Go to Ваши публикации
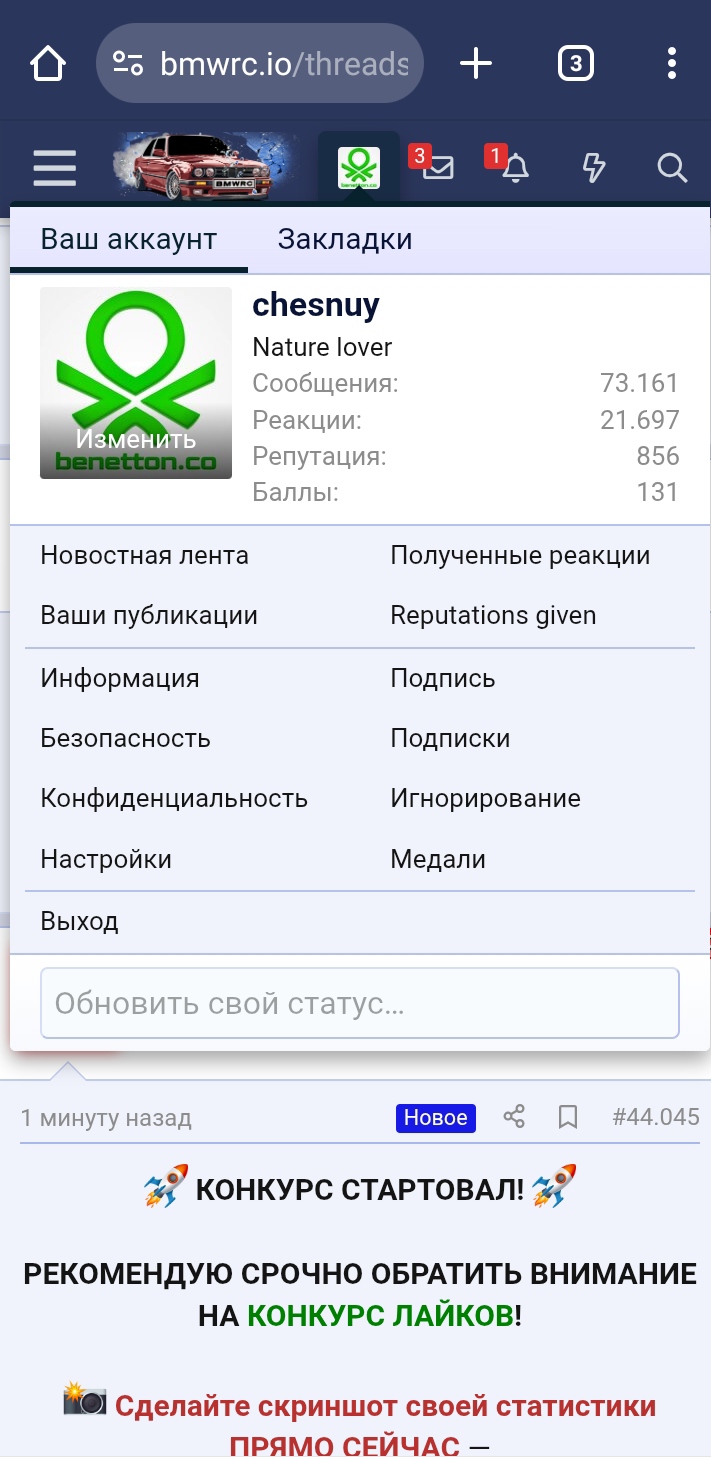 [149, 615]
